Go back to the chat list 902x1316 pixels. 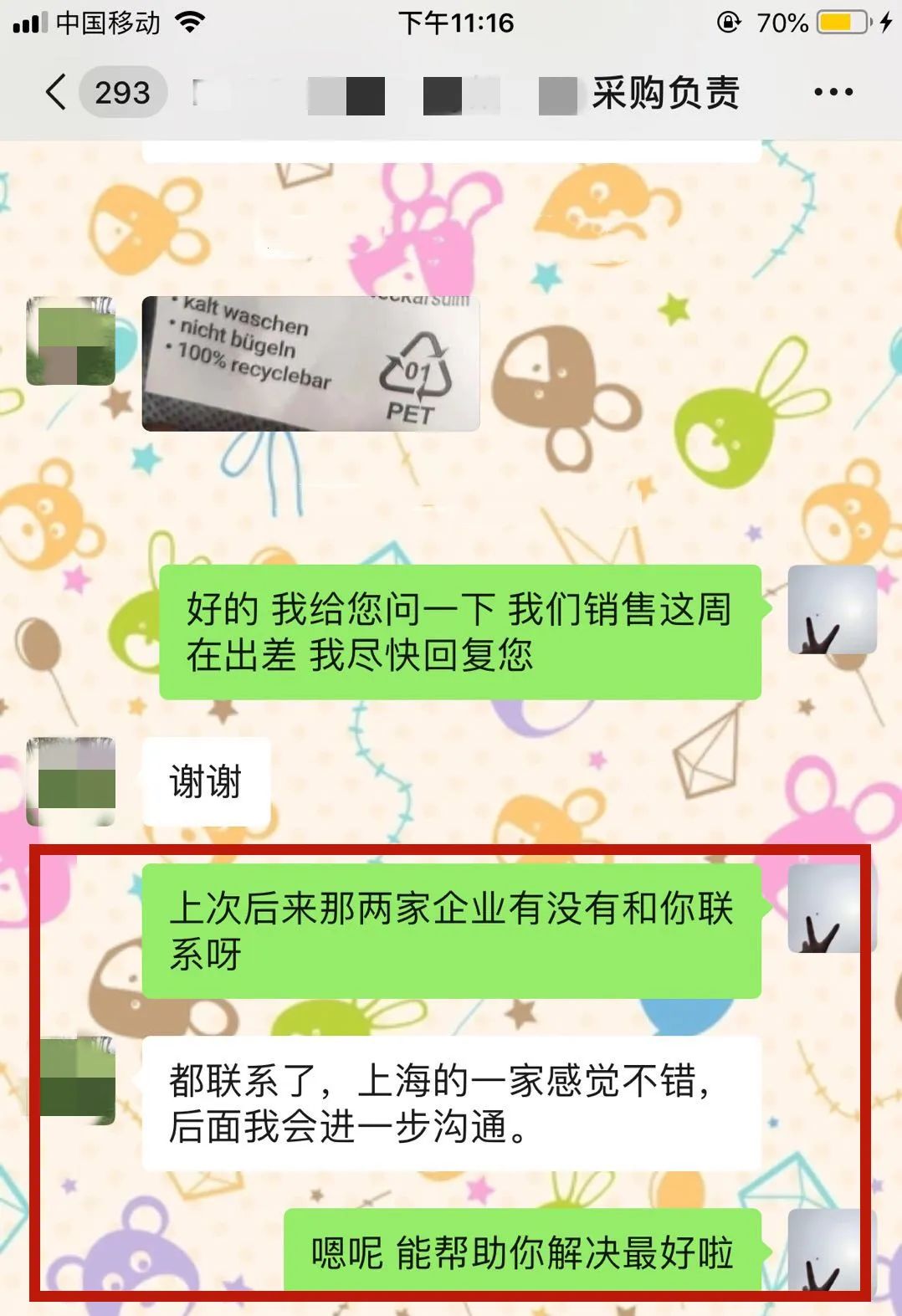(56, 92)
